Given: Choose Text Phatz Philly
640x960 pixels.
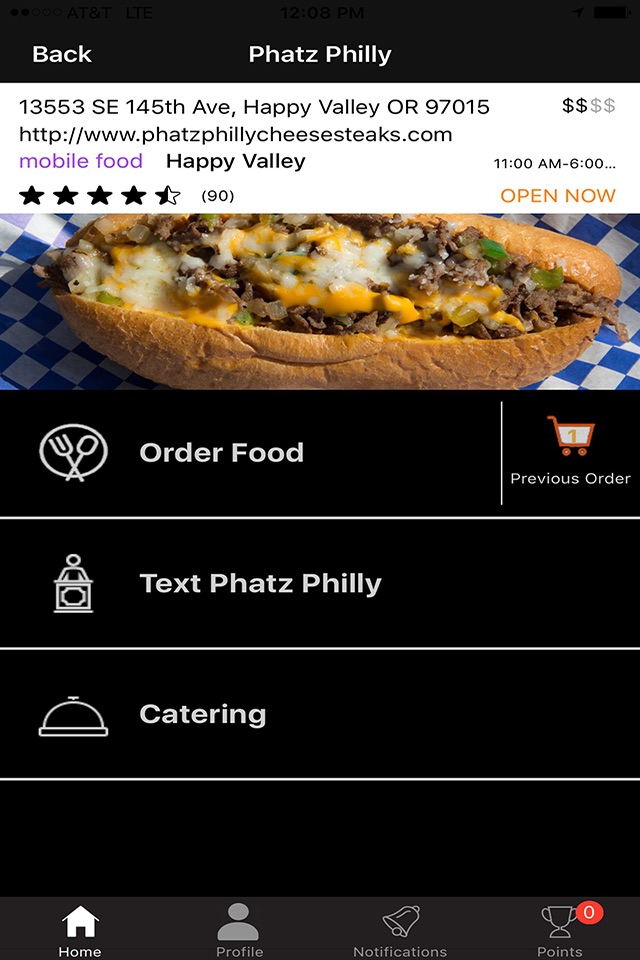Looking at the screenshot, I should 260,583.
